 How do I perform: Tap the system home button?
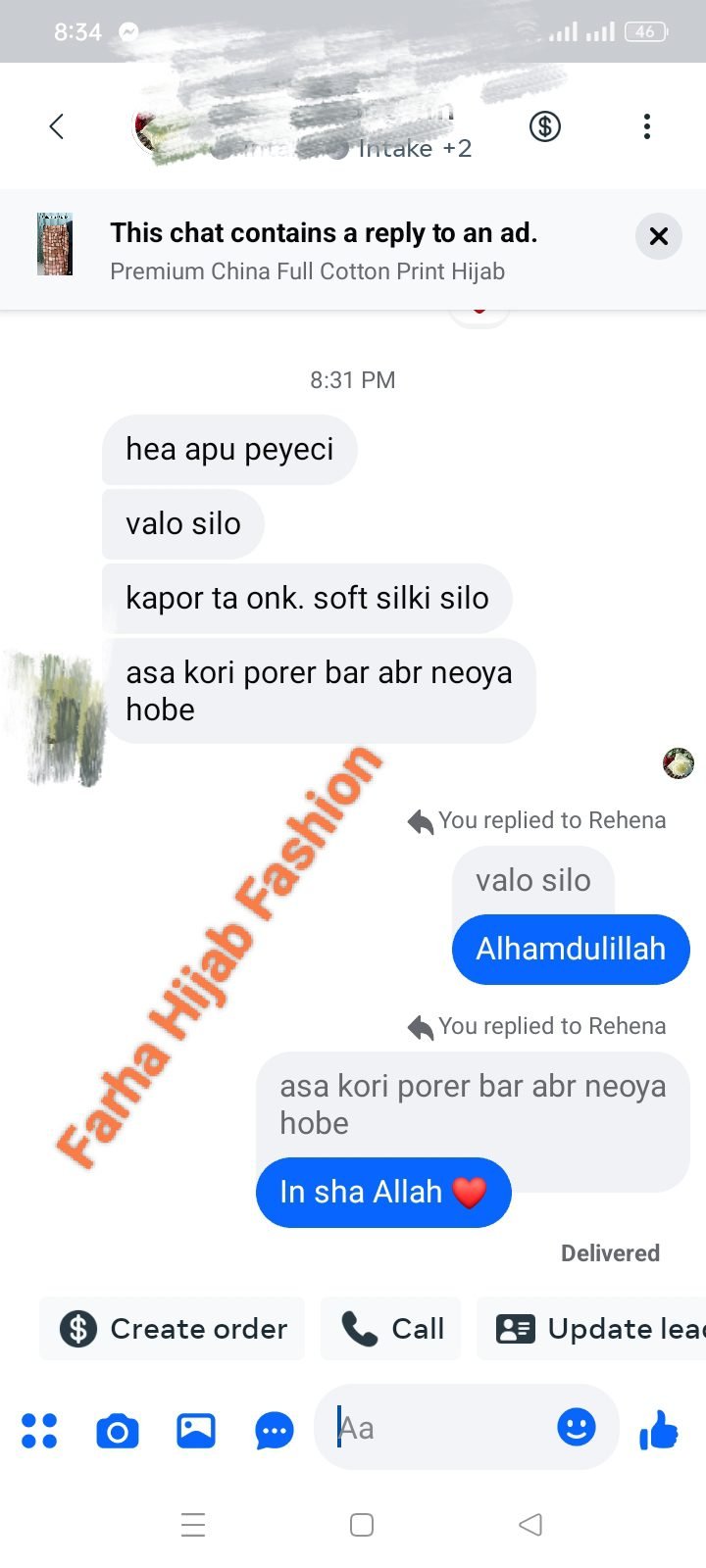(x=362, y=1525)
